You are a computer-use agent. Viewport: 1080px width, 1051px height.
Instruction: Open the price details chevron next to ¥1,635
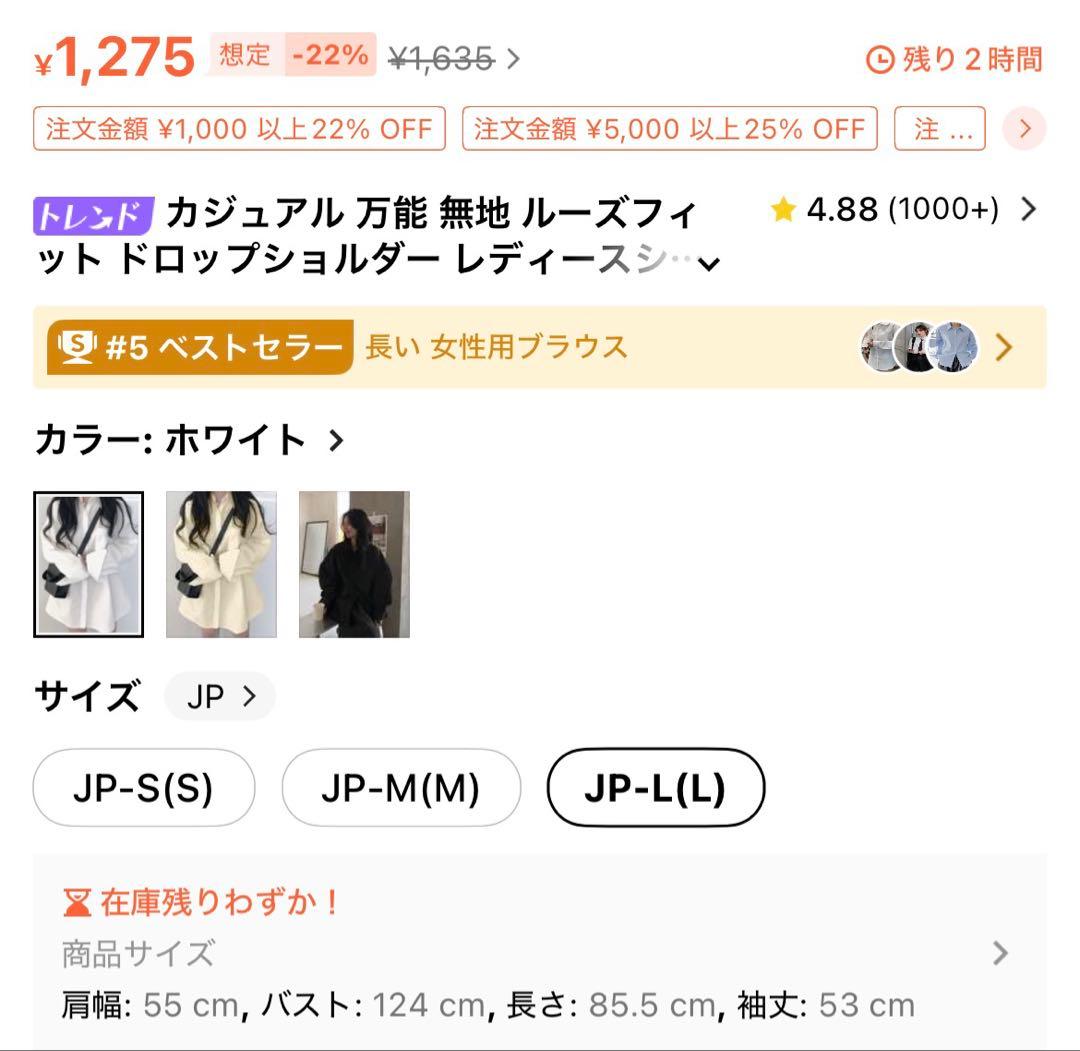pos(513,60)
